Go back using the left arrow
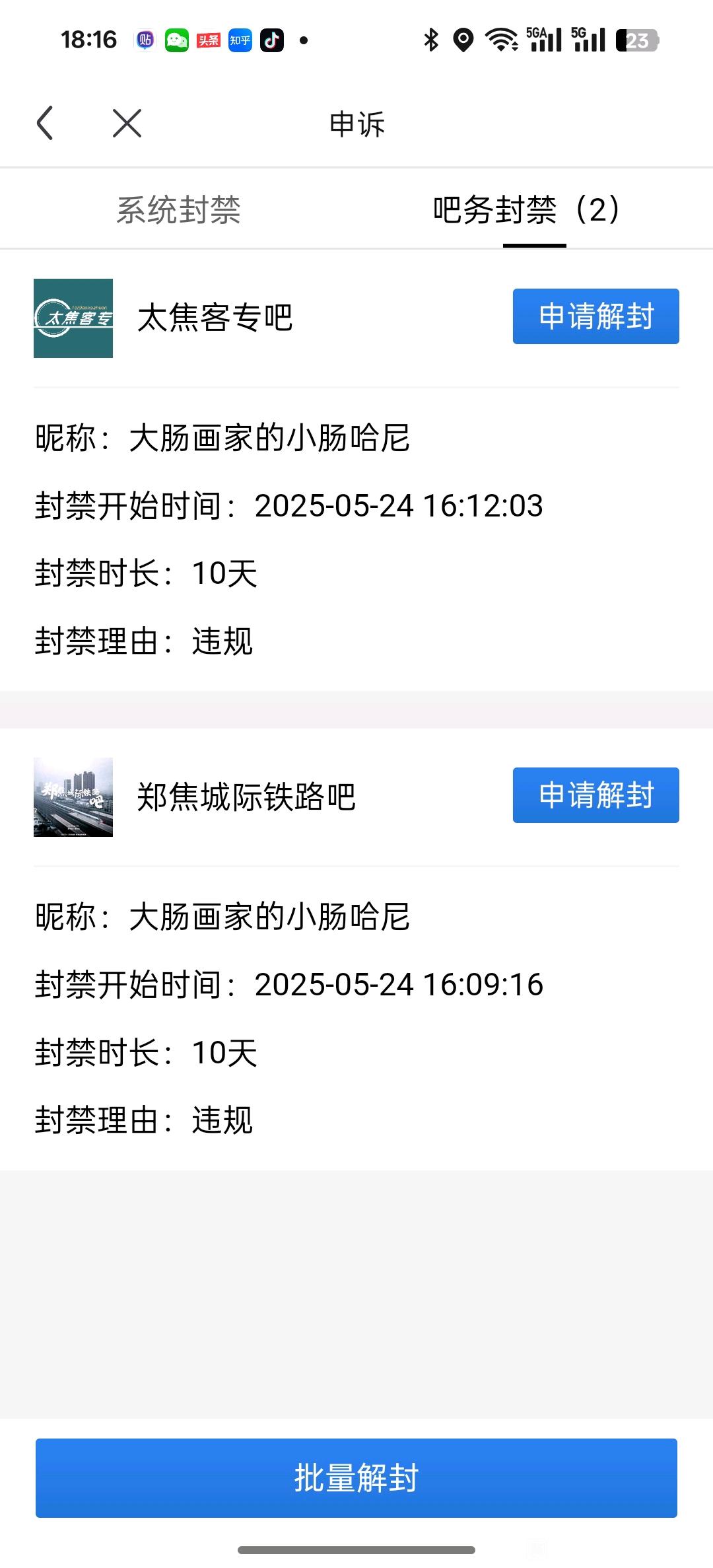 (45, 124)
